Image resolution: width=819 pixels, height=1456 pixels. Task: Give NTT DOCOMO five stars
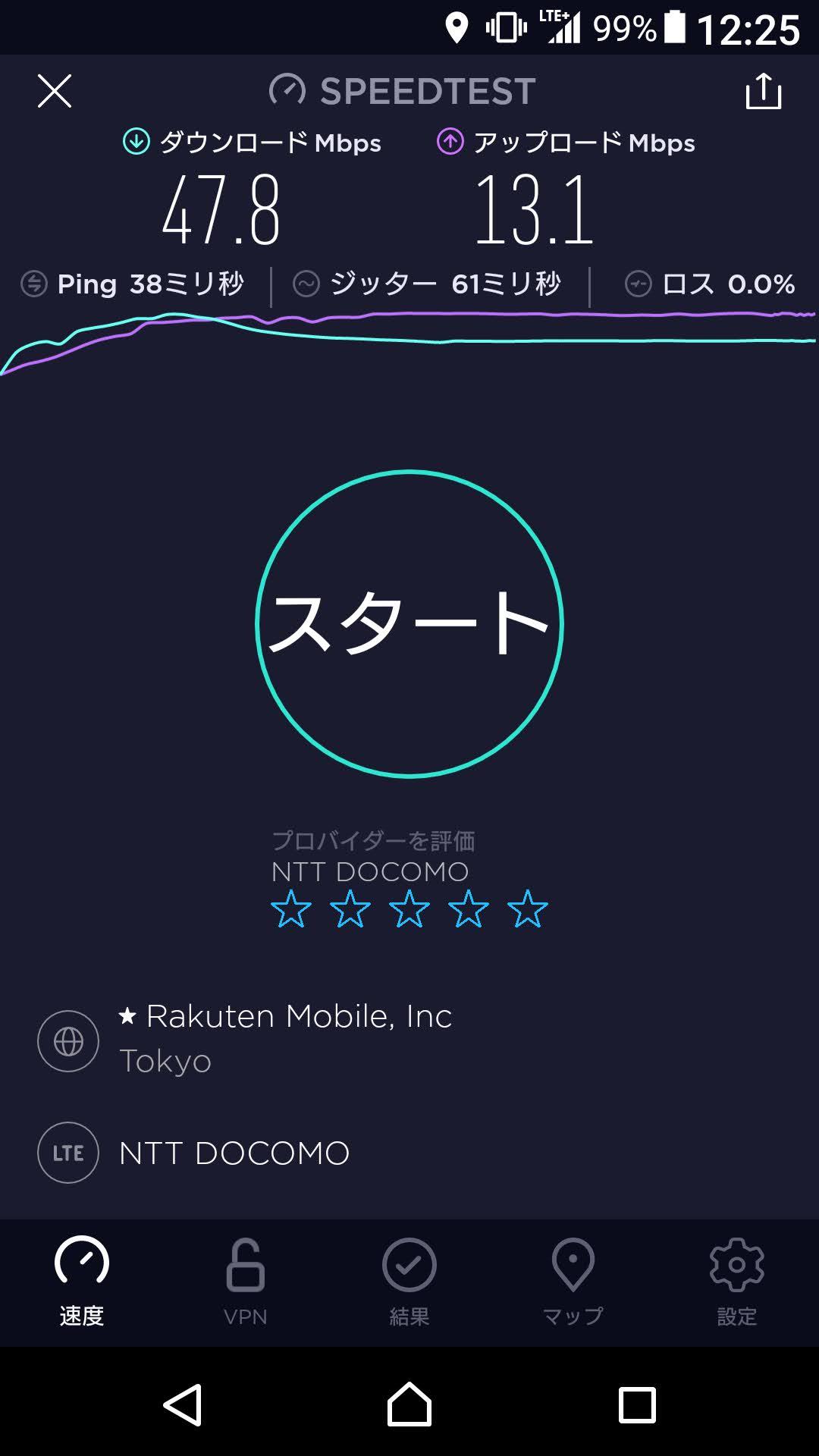coord(528,909)
